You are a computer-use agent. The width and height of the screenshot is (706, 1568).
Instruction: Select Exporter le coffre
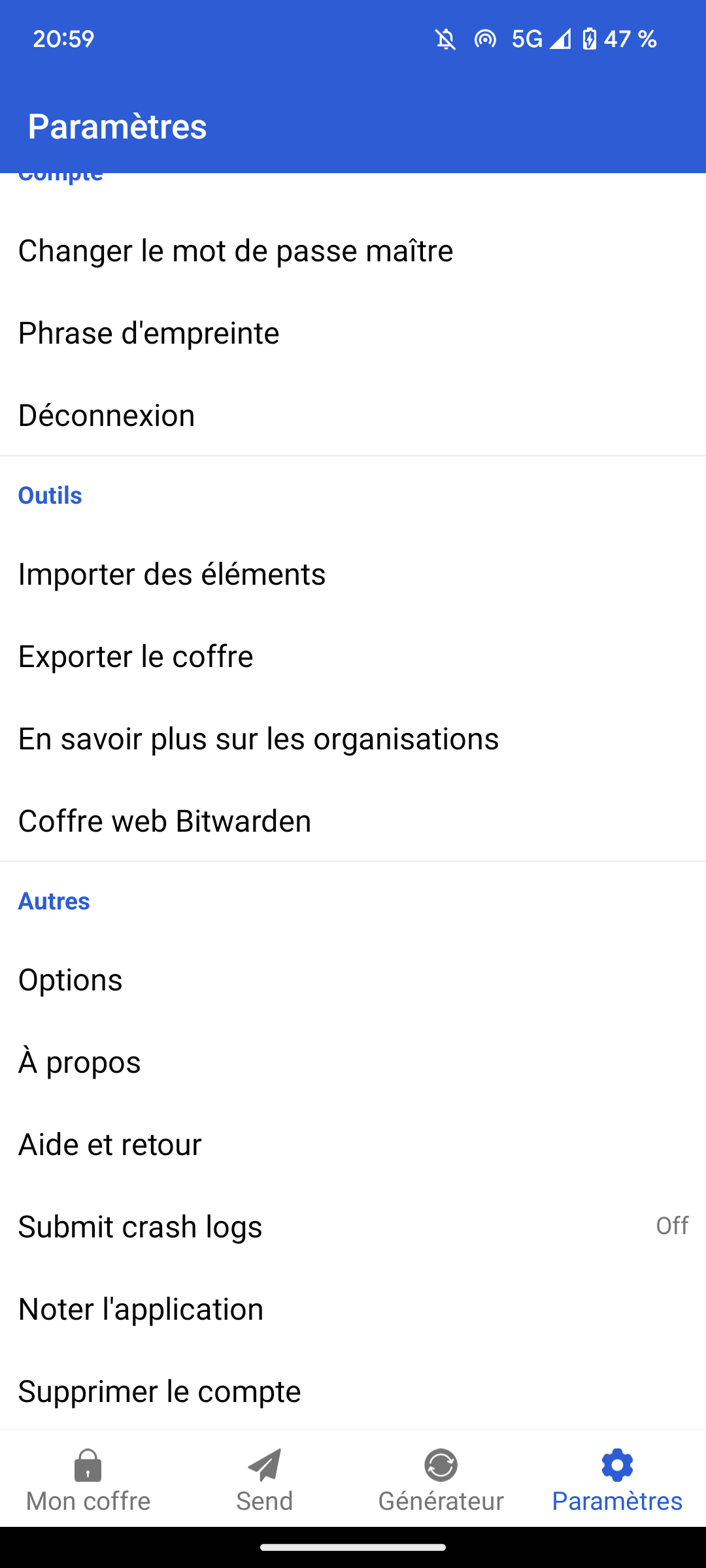pyautogui.click(x=135, y=656)
